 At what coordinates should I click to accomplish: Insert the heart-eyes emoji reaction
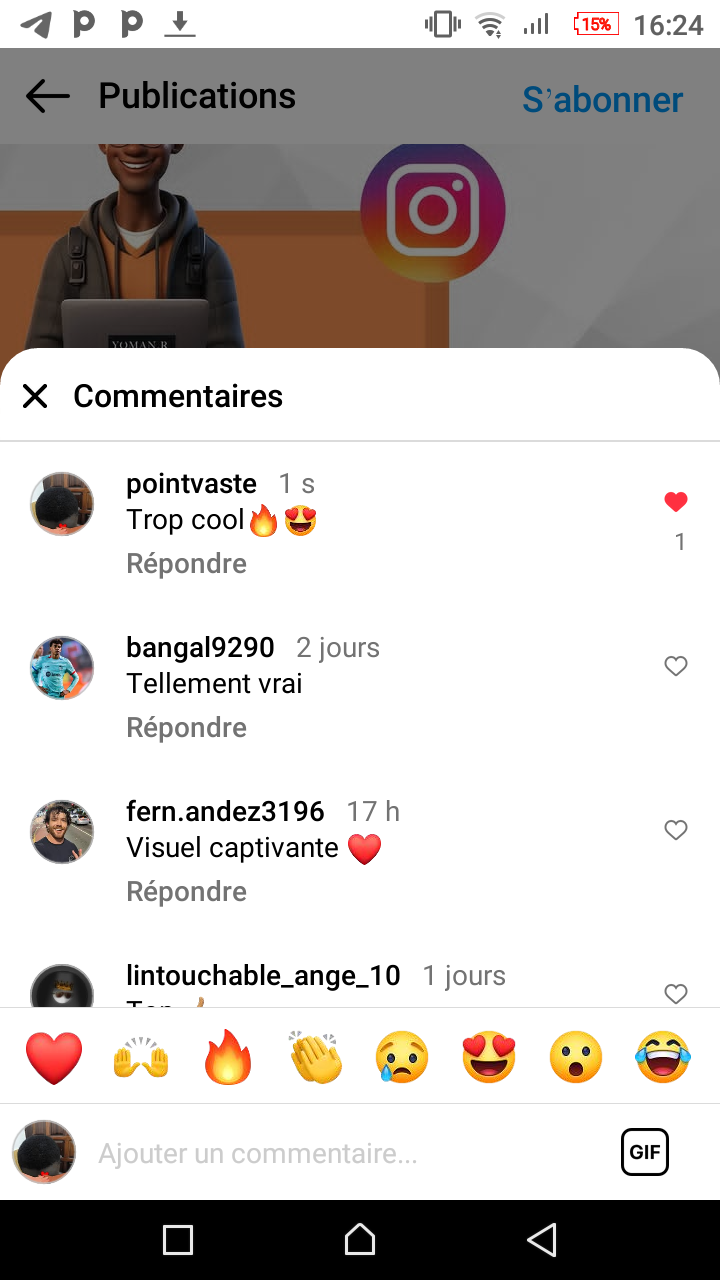(x=489, y=1057)
